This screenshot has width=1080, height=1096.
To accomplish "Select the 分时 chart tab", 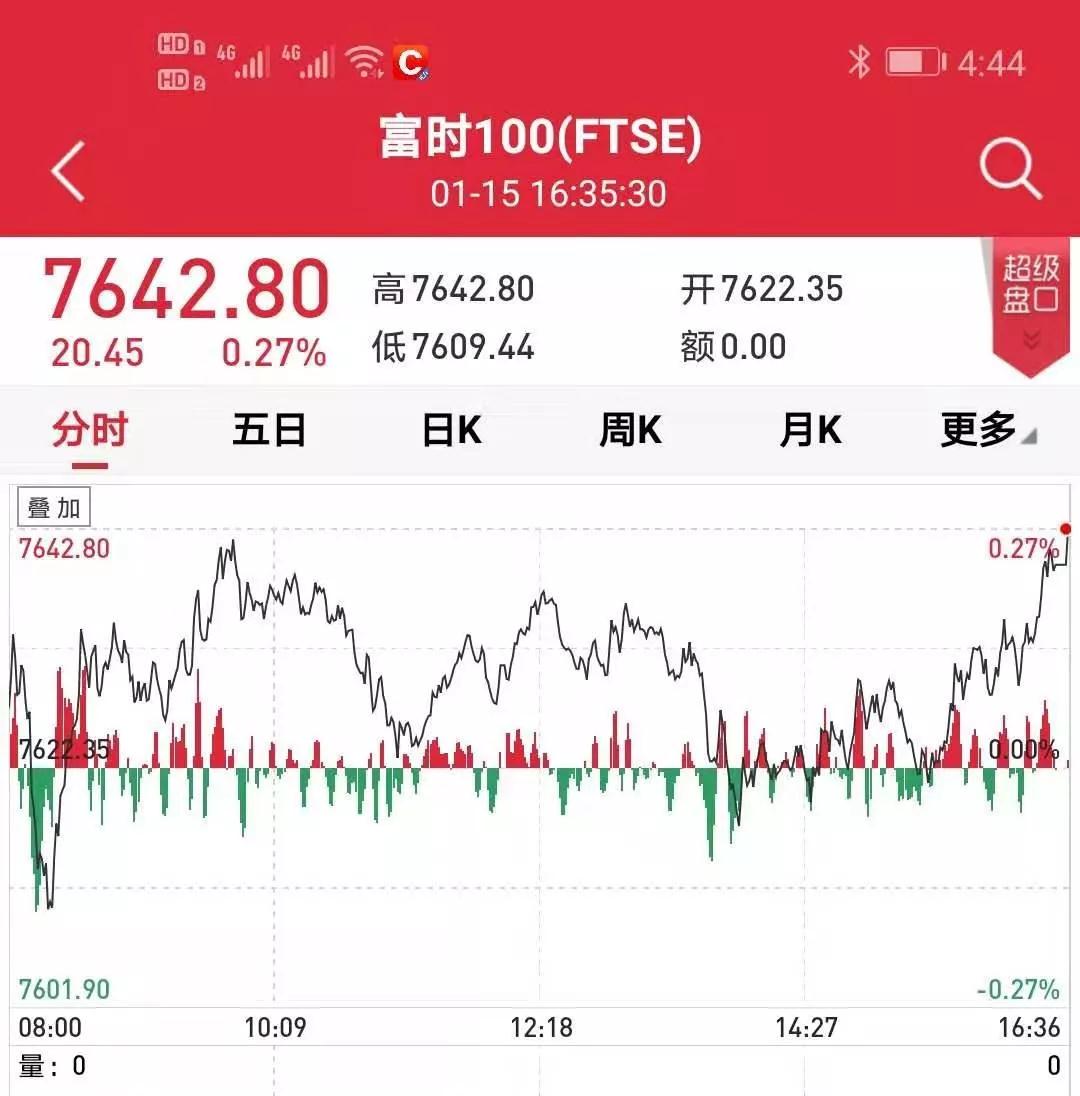I will [90, 431].
